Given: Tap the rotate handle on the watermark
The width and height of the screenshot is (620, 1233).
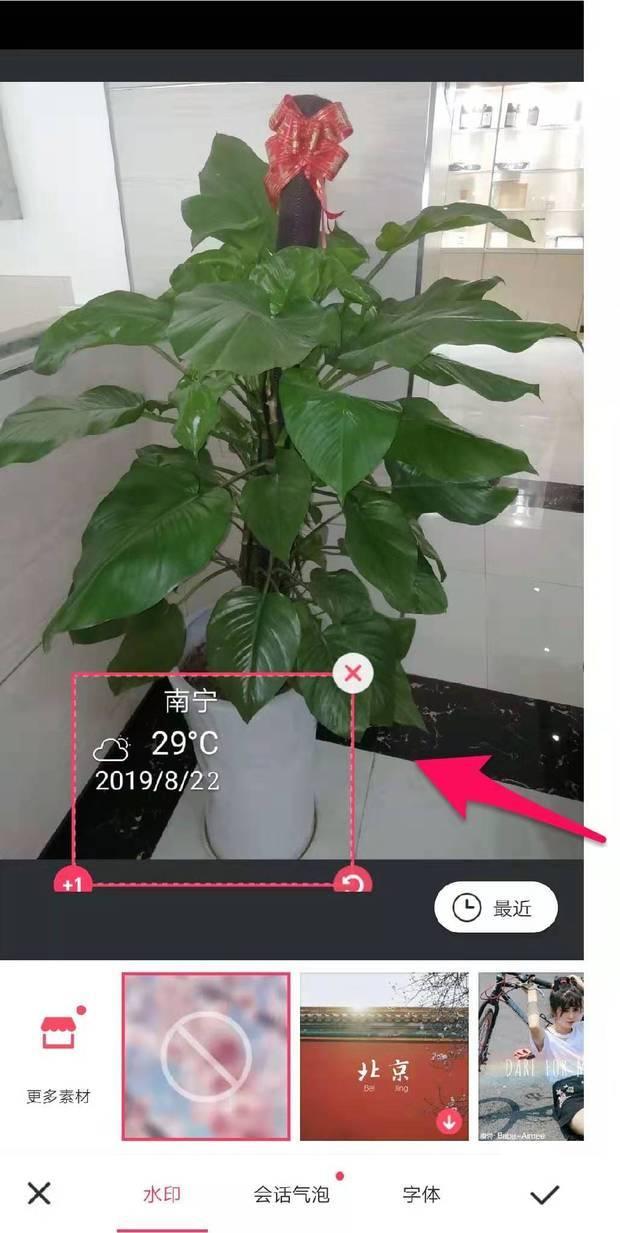Looking at the screenshot, I should [x=352, y=882].
